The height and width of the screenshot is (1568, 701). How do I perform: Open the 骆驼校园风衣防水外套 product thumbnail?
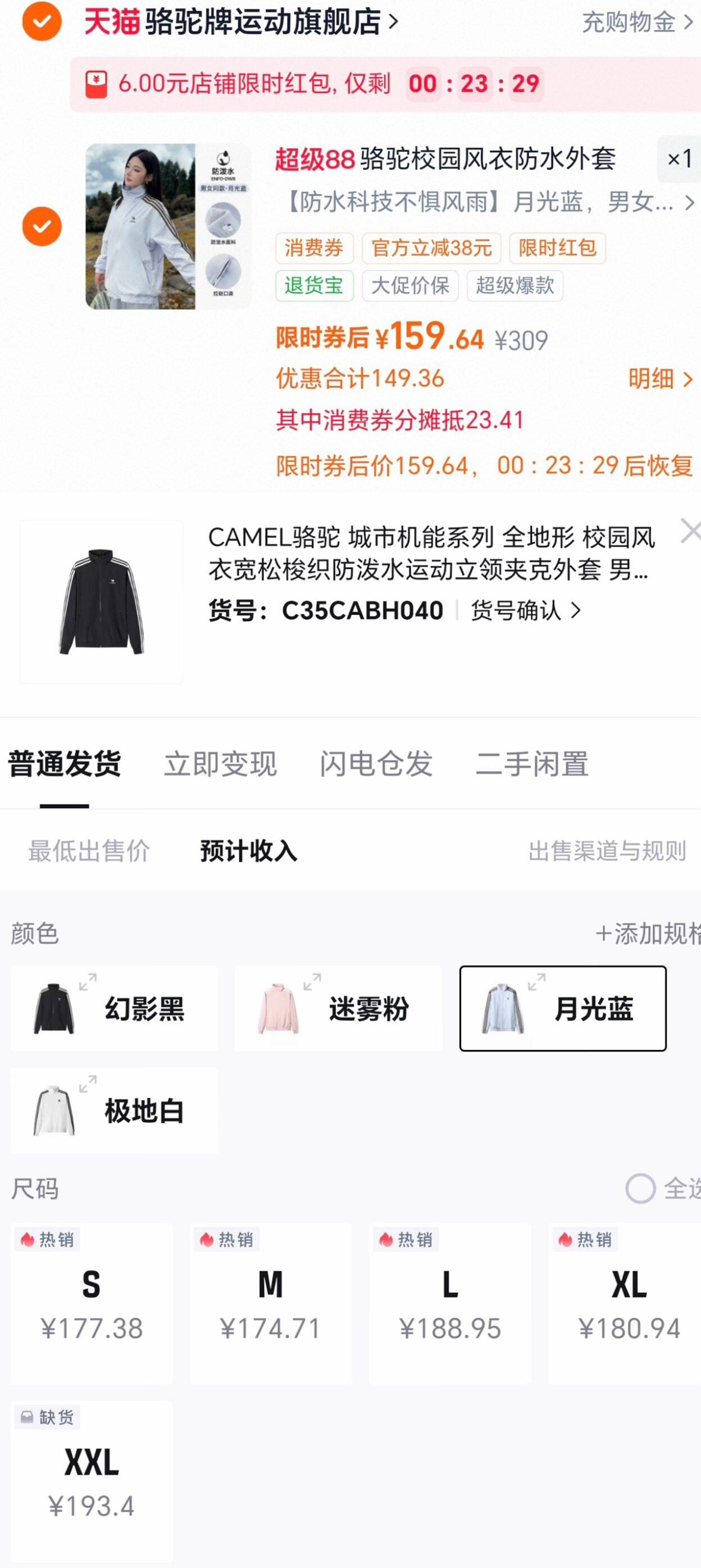[168, 226]
